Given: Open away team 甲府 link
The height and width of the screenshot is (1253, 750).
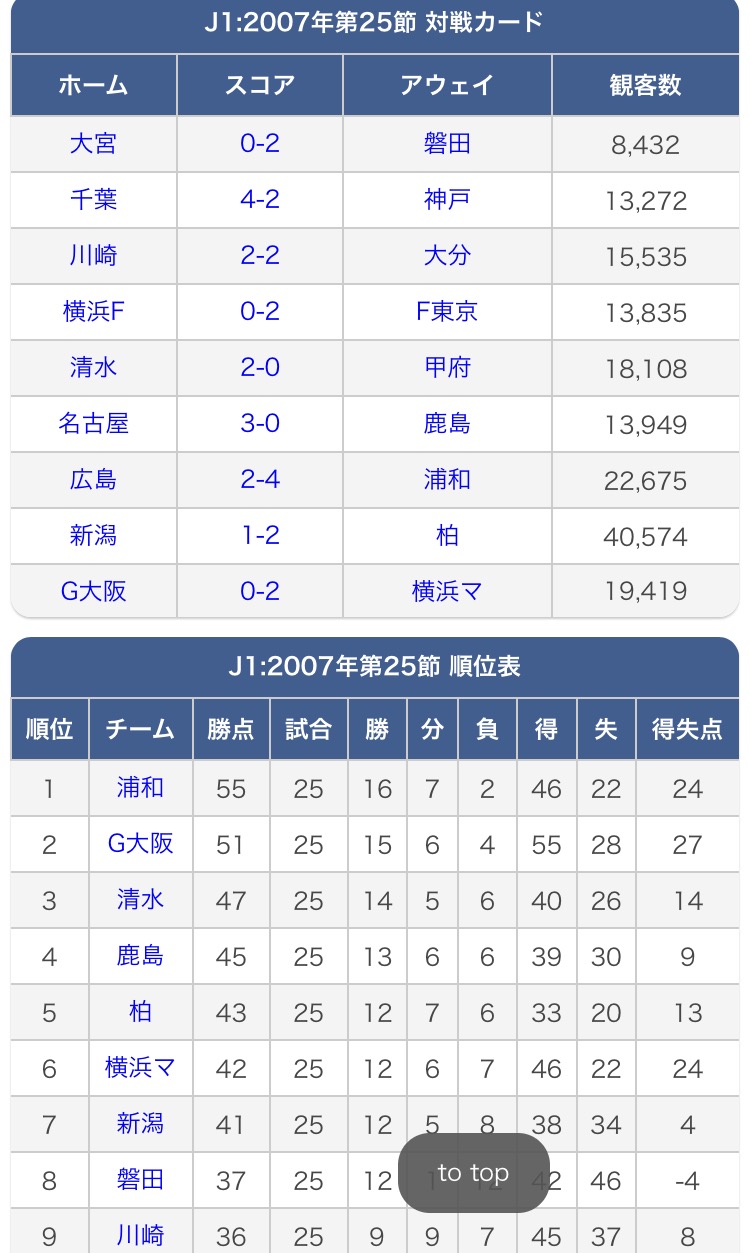Looking at the screenshot, I should click(447, 368).
